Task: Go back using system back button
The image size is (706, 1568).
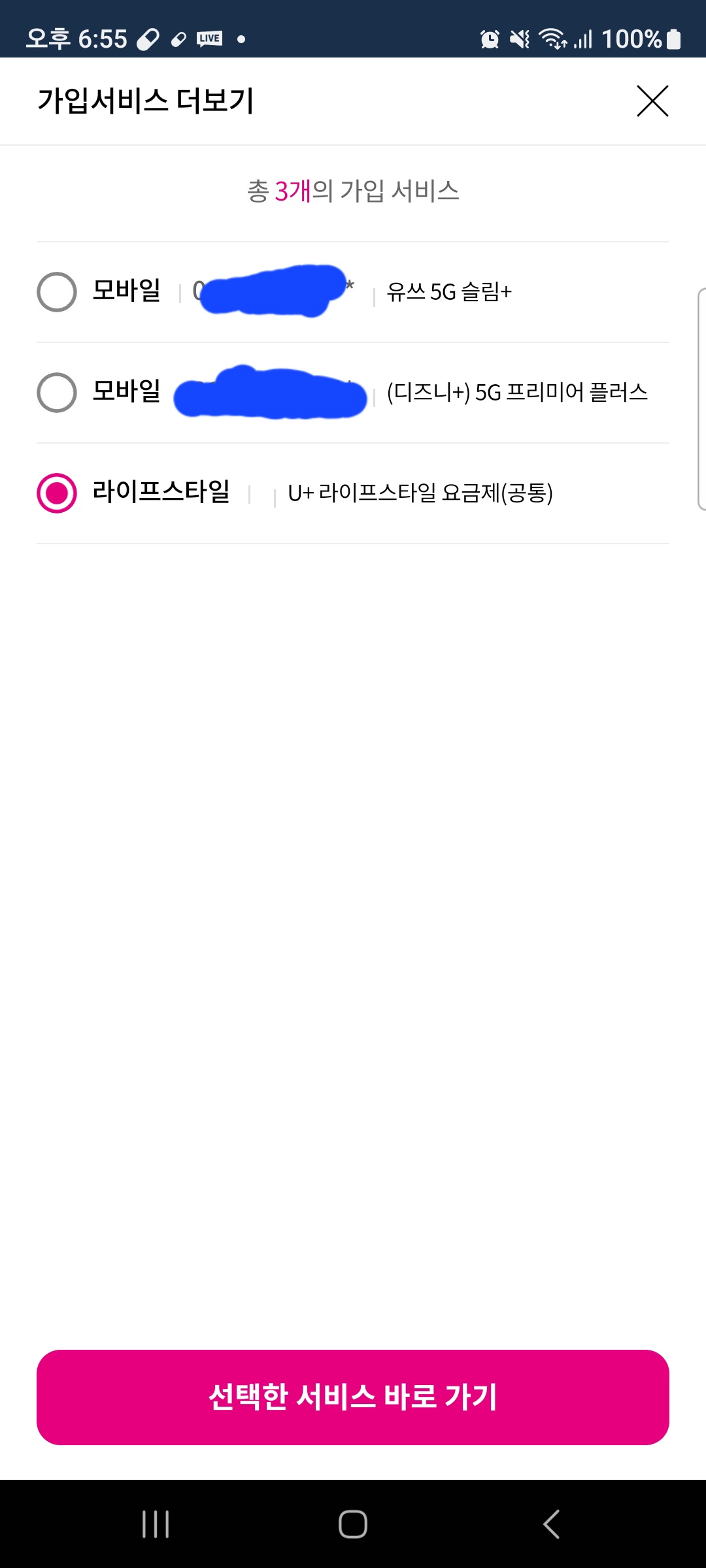Action: coord(551,1524)
